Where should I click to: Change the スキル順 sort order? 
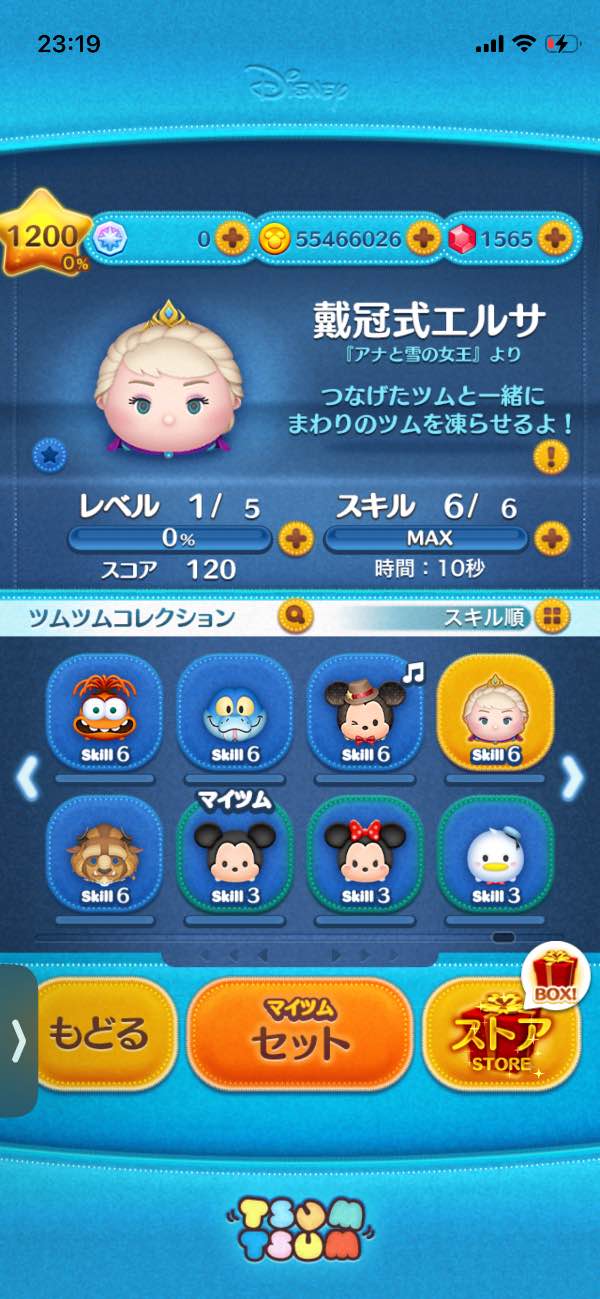(551, 616)
